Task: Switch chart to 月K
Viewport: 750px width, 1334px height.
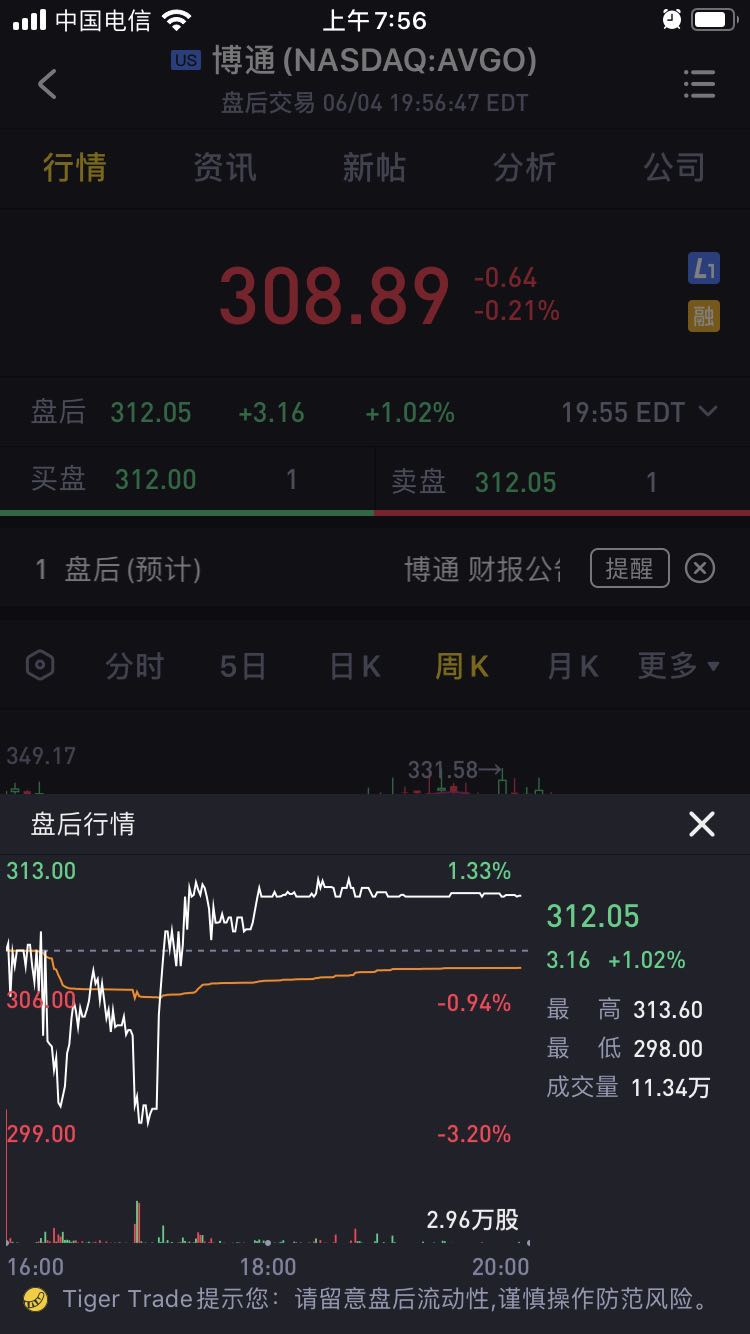Action: coord(572,666)
